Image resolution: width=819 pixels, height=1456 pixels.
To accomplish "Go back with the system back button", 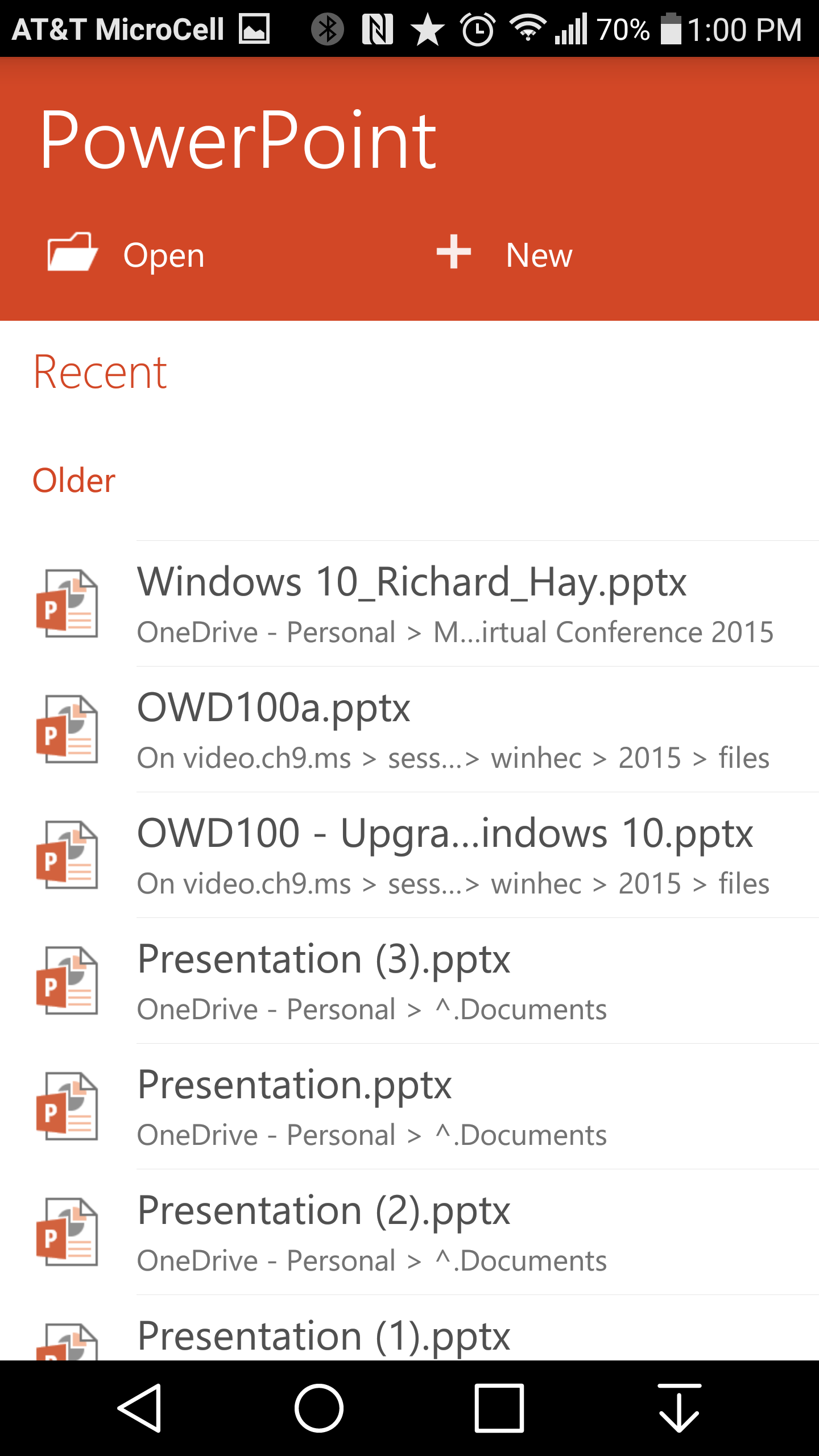I will 140,1408.
